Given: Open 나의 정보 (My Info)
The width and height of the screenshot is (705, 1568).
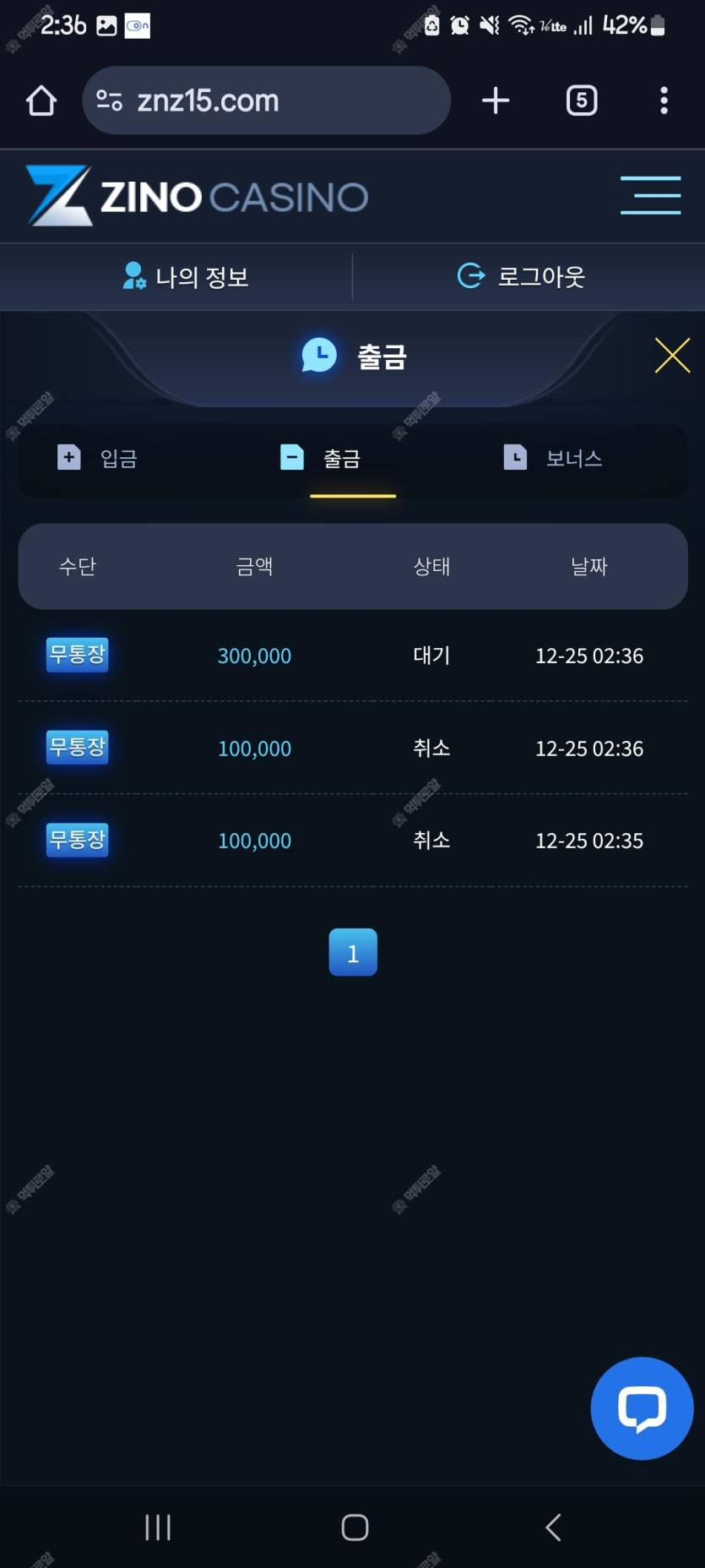Looking at the screenshot, I should [x=186, y=276].
